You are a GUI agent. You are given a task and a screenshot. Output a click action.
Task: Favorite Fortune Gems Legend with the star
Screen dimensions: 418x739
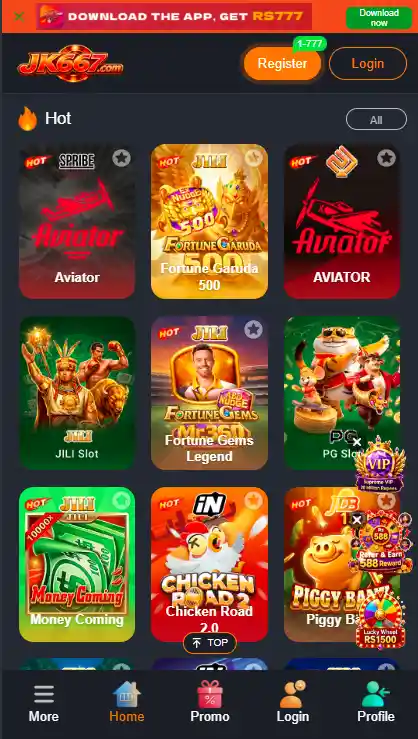[254, 329]
